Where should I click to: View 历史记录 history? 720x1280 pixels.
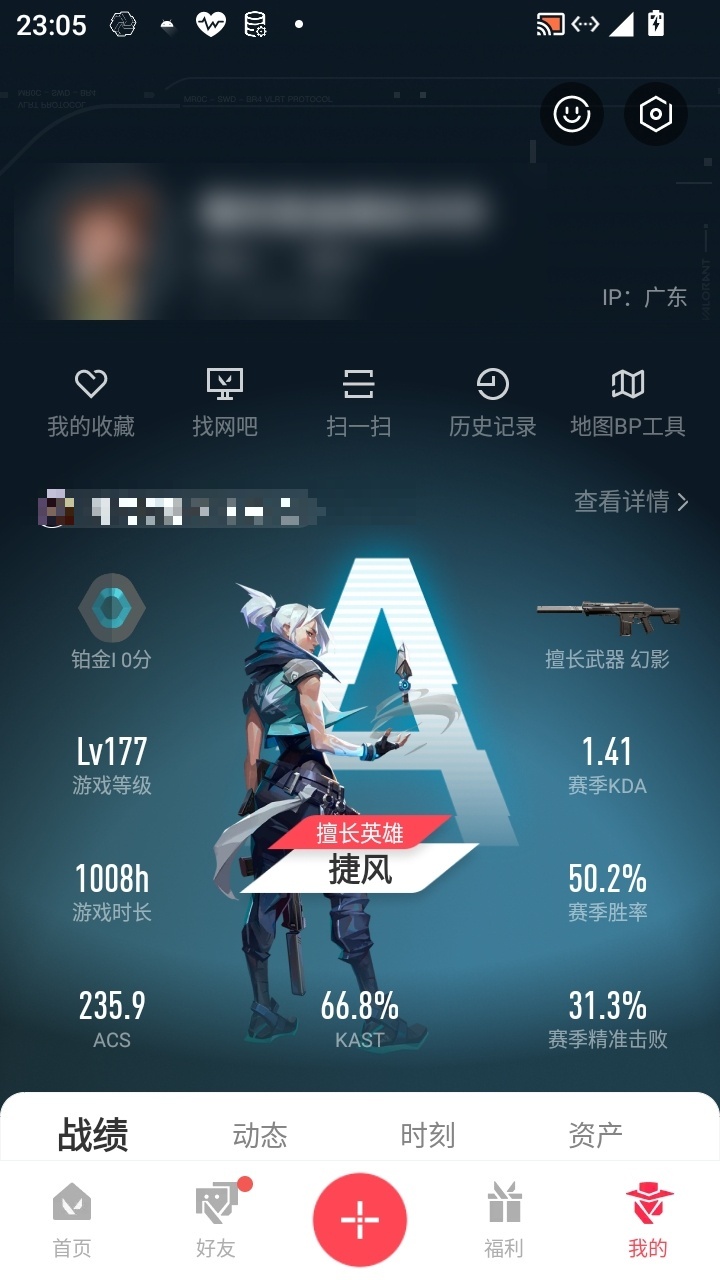[493, 403]
